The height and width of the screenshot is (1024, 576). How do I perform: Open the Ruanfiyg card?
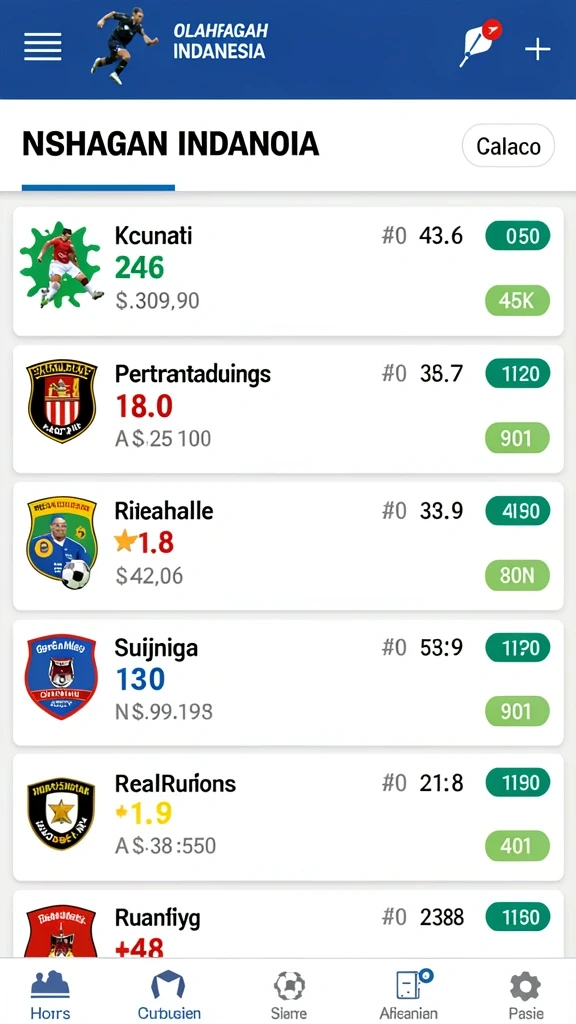coord(288,924)
